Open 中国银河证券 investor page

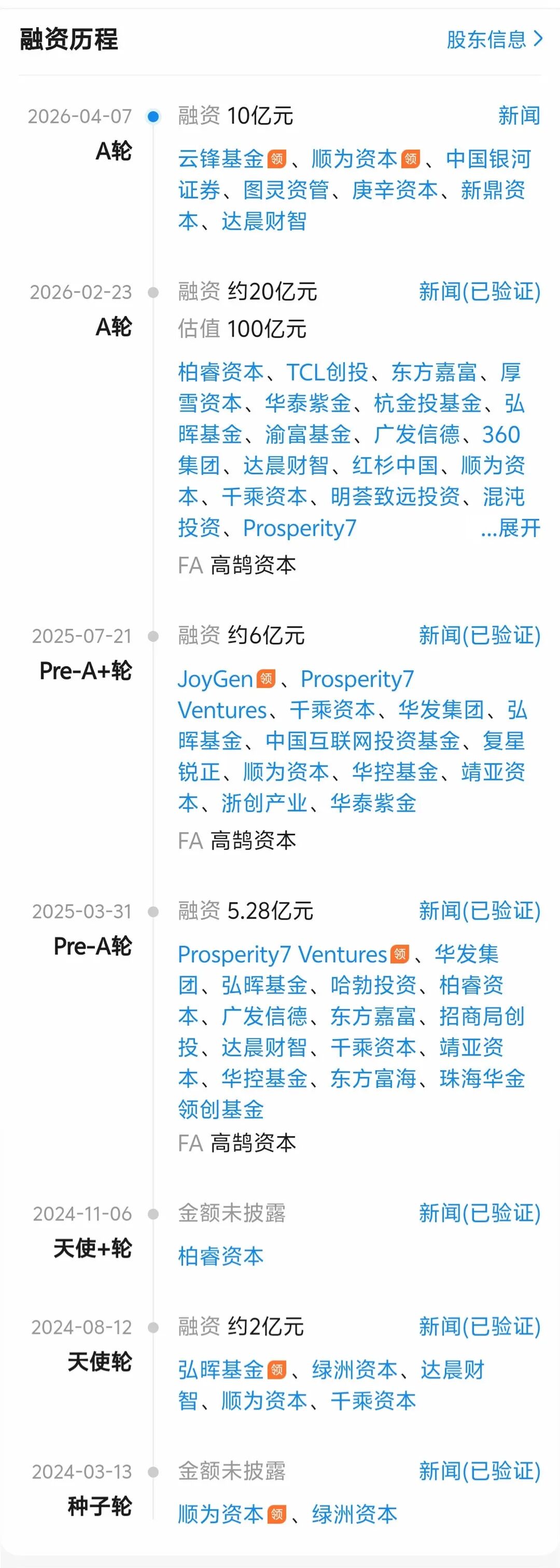pyautogui.click(x=487, y=159)
